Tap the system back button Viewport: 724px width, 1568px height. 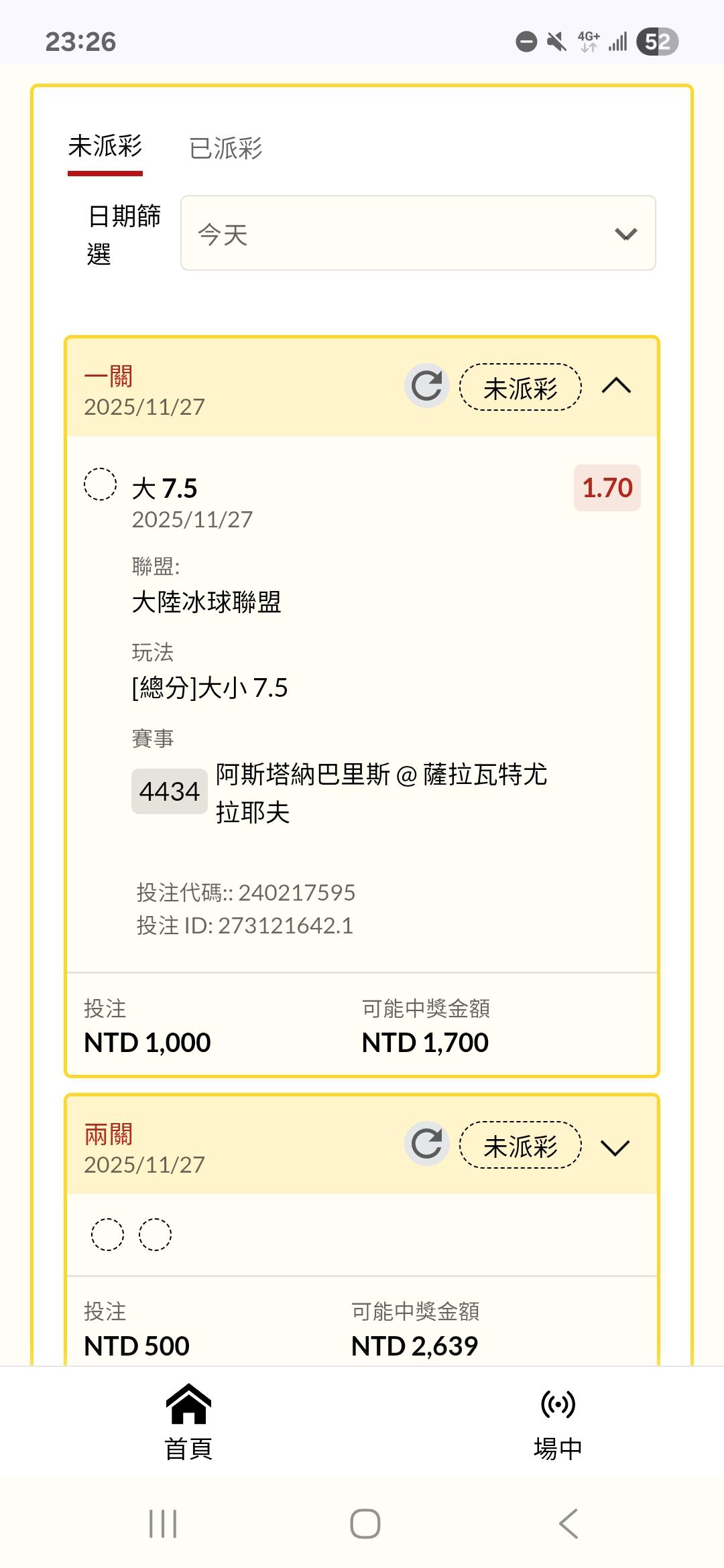[568, 1524]
